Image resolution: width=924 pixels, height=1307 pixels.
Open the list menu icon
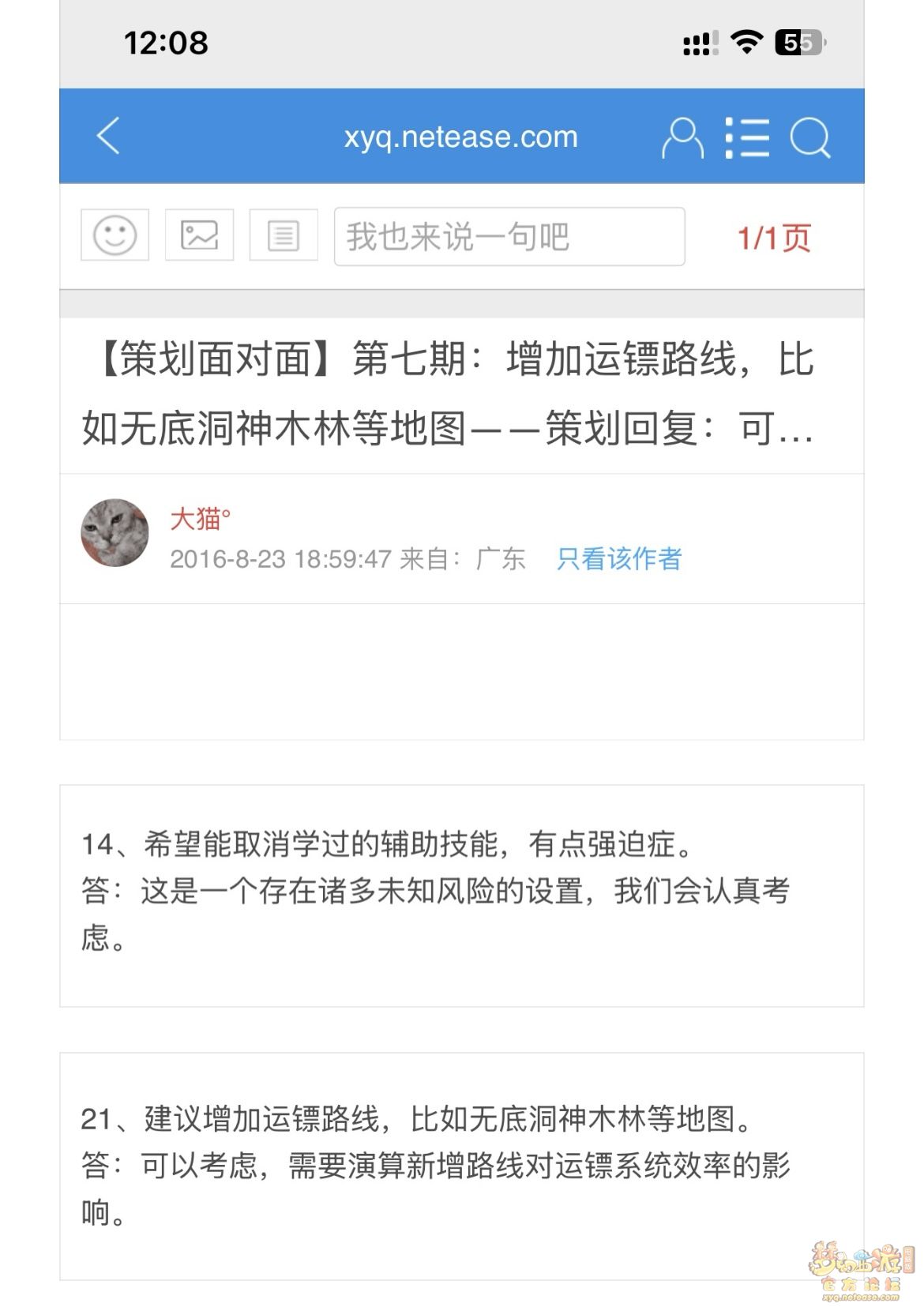pos(746,137)
